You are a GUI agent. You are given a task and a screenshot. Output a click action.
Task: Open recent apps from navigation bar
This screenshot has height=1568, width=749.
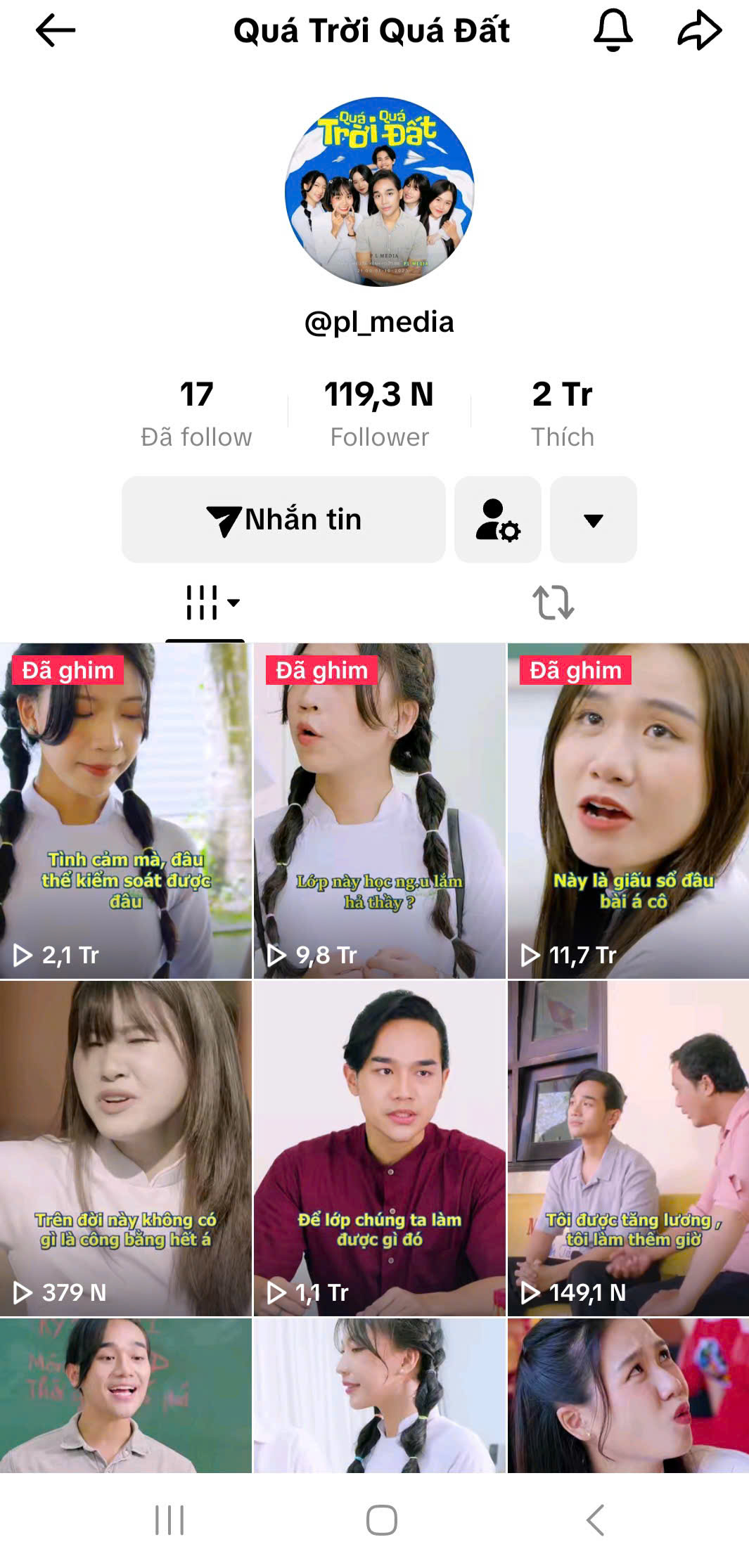pos(169,1520)
